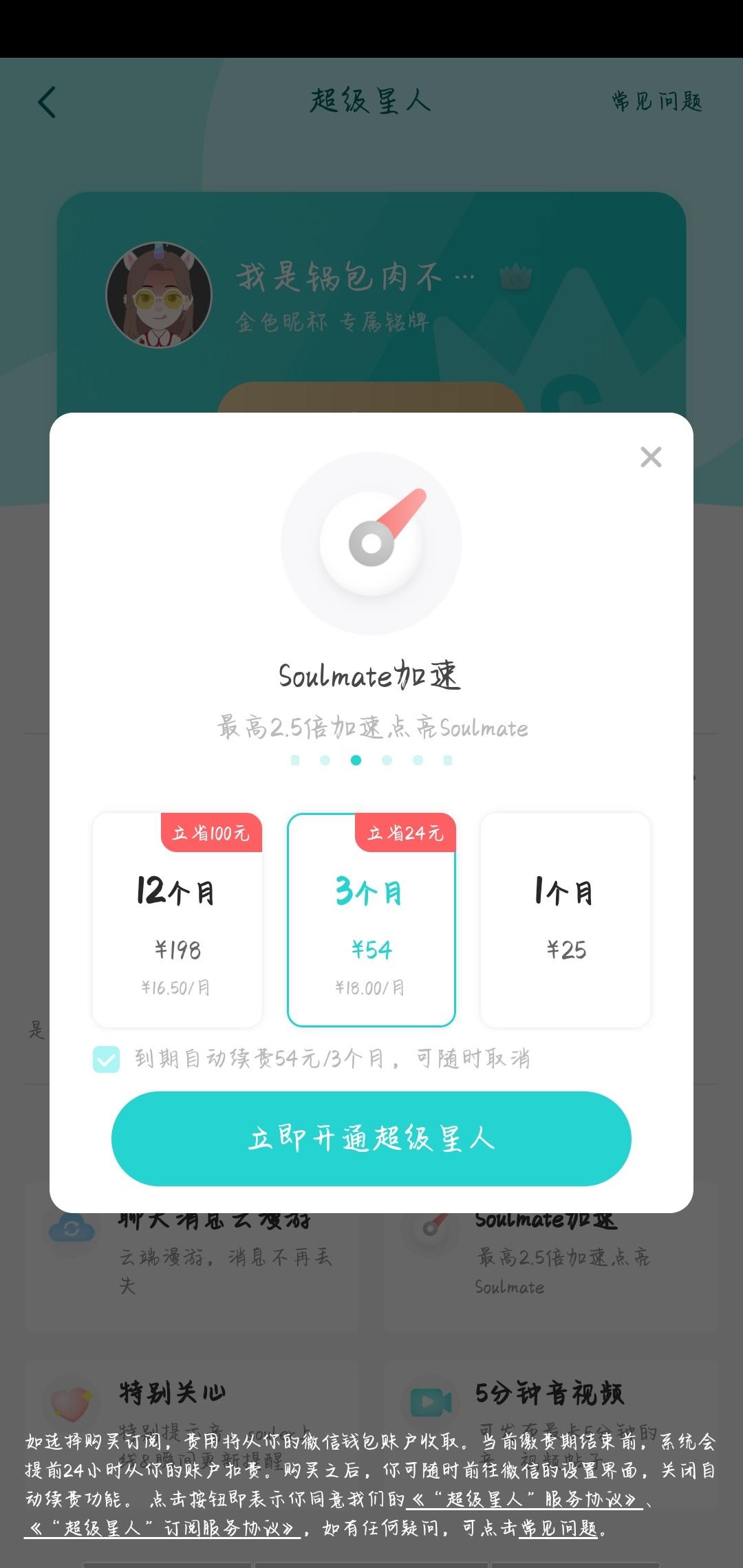Uncheck the 到期自动续费 auto-renew checkbox
The height and width of the screenshot is (1568, 743).
pos(107,1059)
